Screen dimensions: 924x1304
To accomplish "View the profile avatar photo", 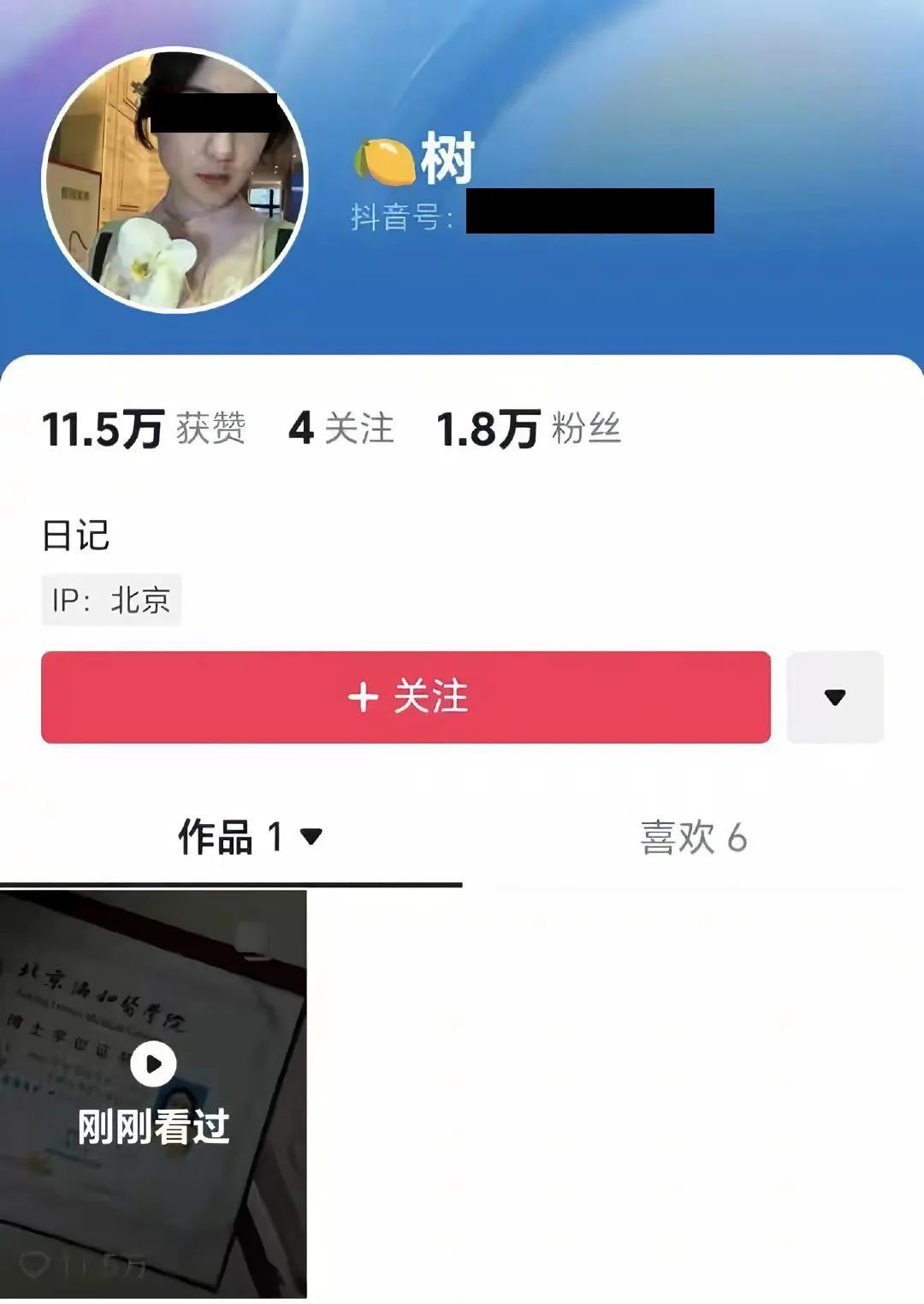I will point(175,181).
